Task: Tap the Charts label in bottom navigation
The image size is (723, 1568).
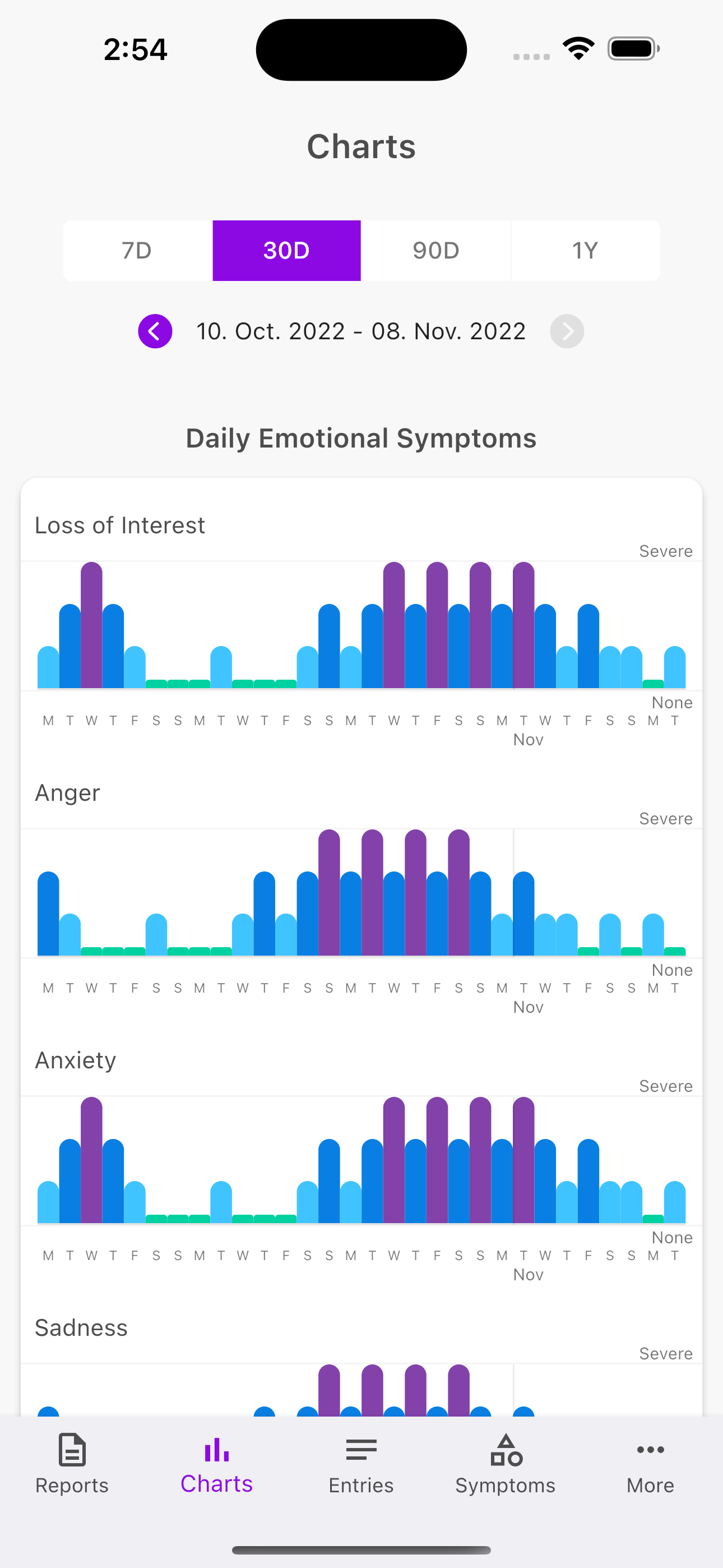Action: click(x=216, y=1485)
